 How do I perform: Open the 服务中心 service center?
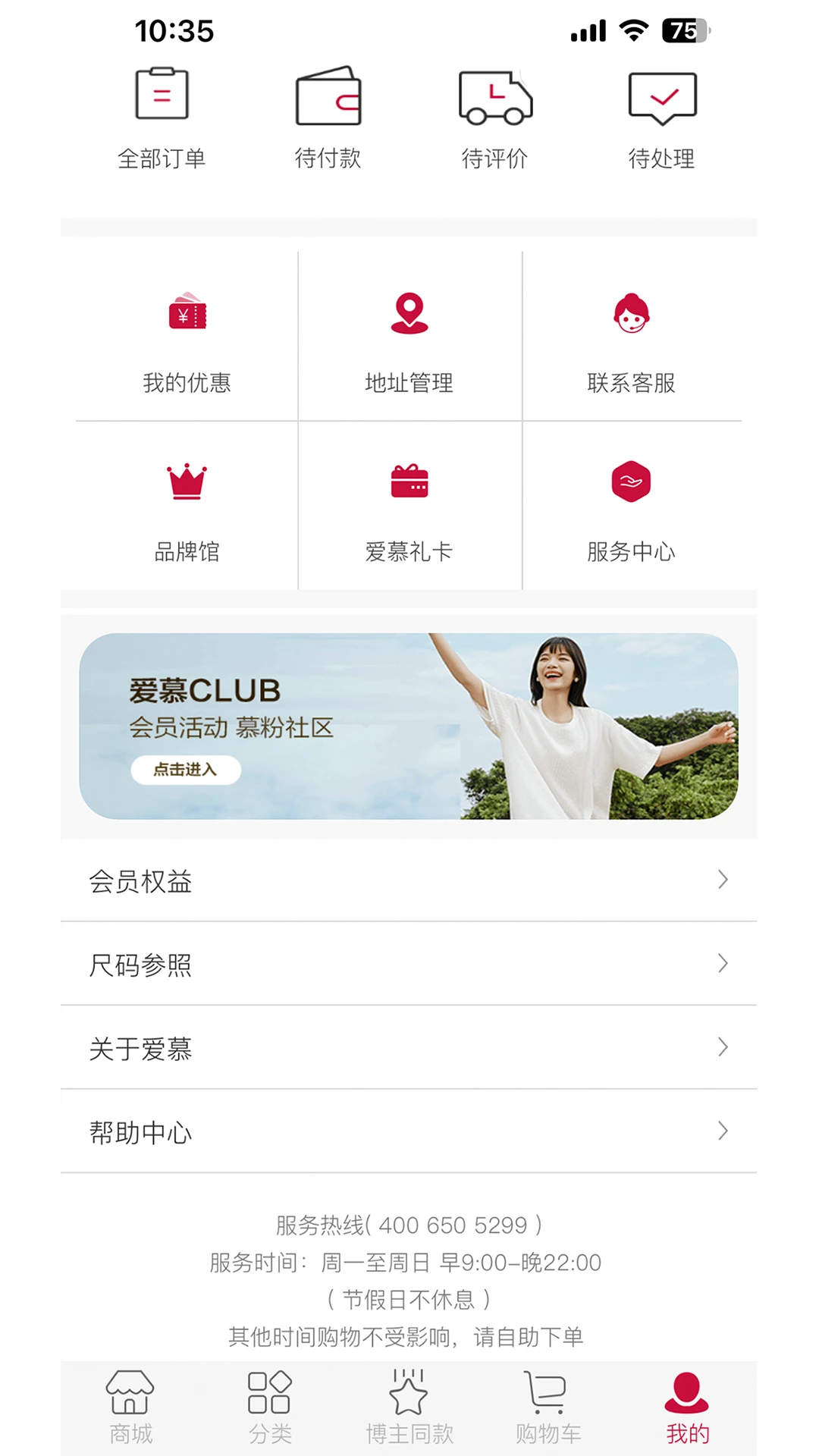629,510
